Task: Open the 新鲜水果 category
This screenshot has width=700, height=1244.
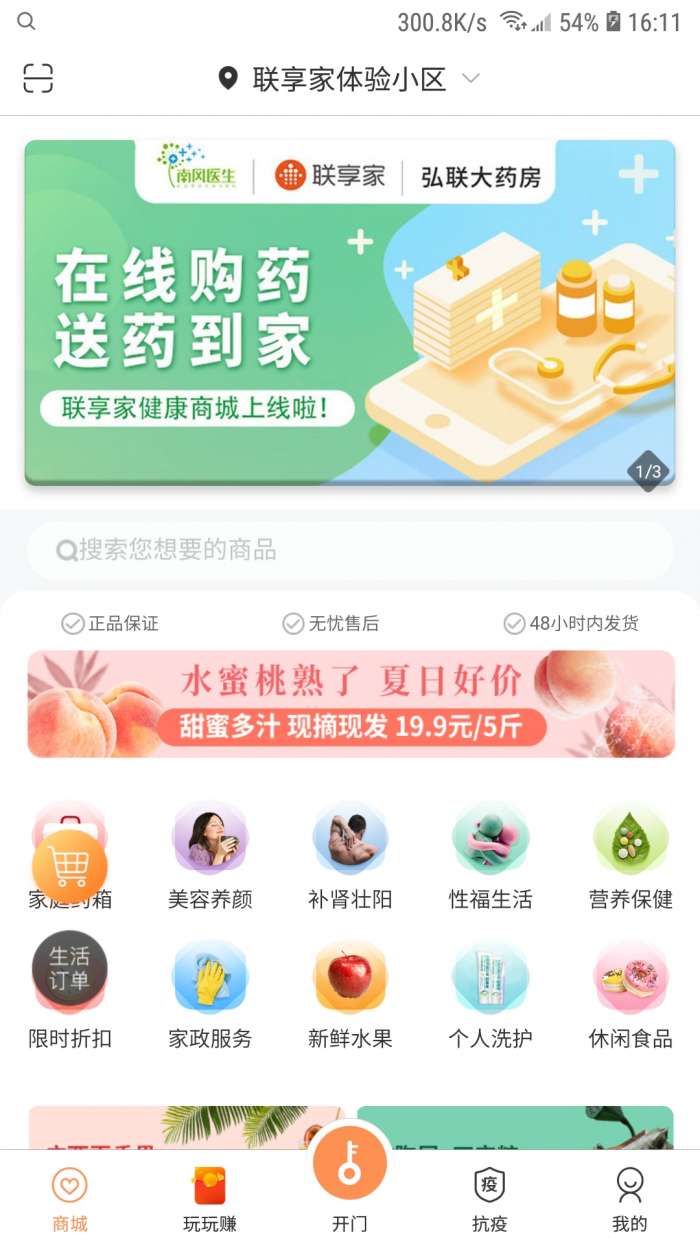Action: click(x=349, y=994)
